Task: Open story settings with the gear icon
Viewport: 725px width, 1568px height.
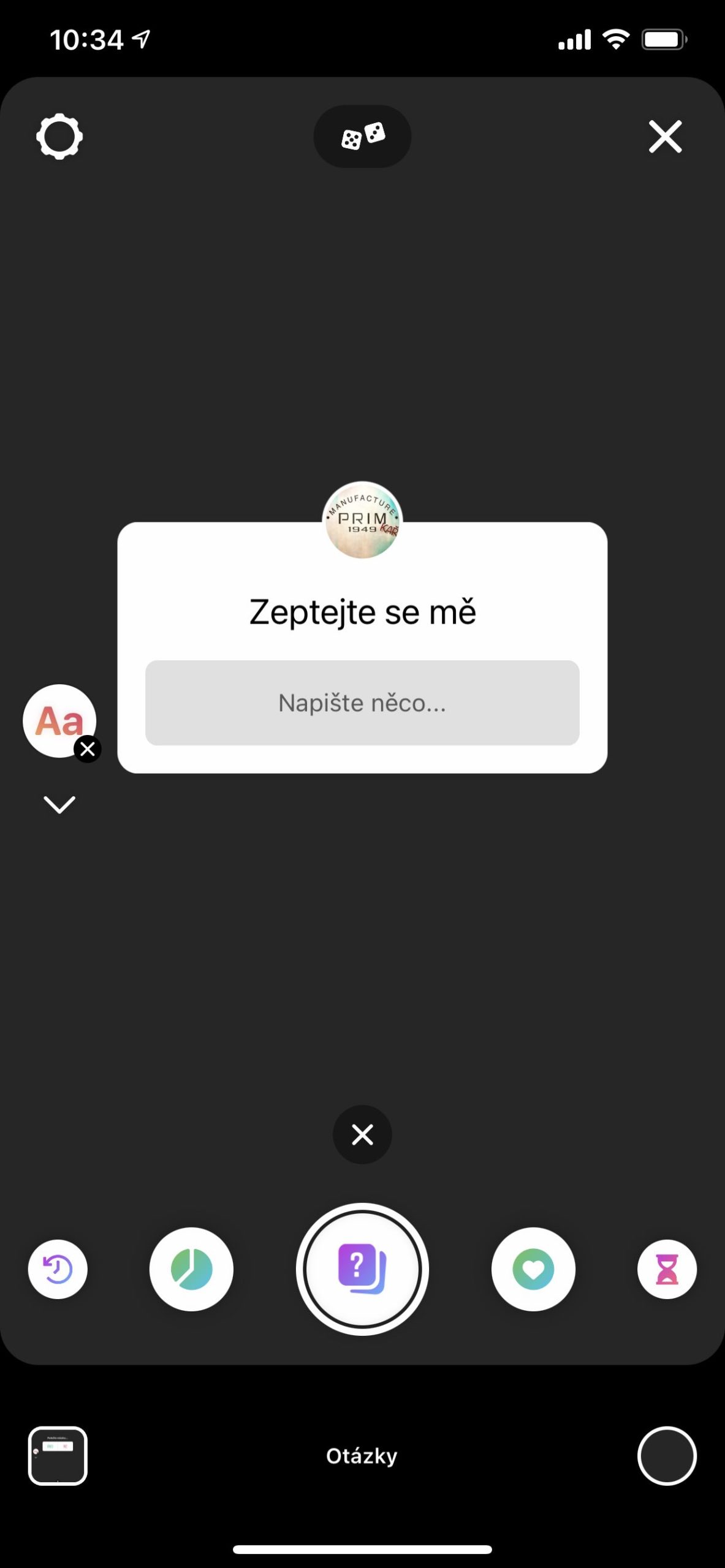Action: click(59, 137)
